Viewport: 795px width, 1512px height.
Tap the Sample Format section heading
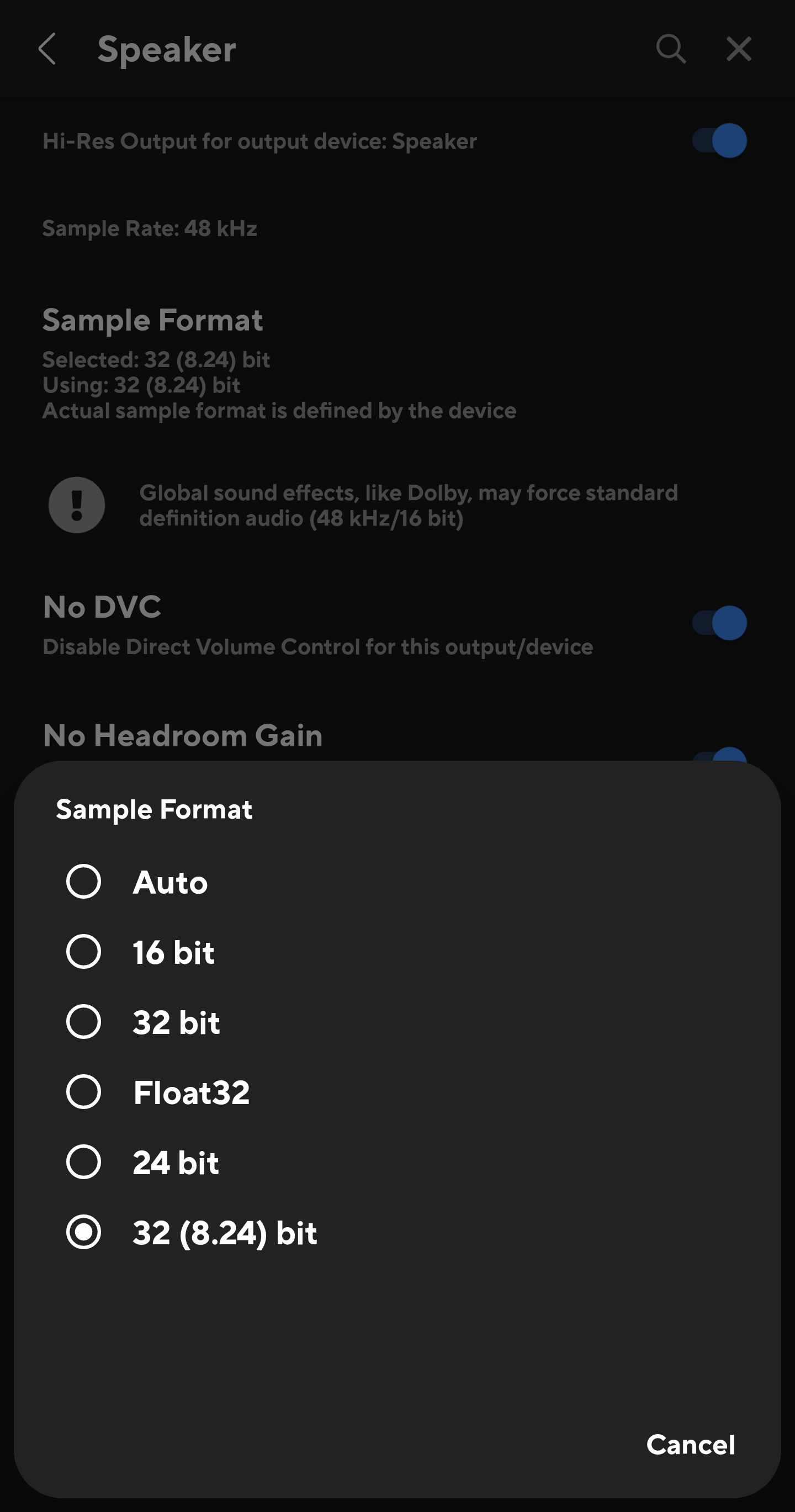point(153,321)
